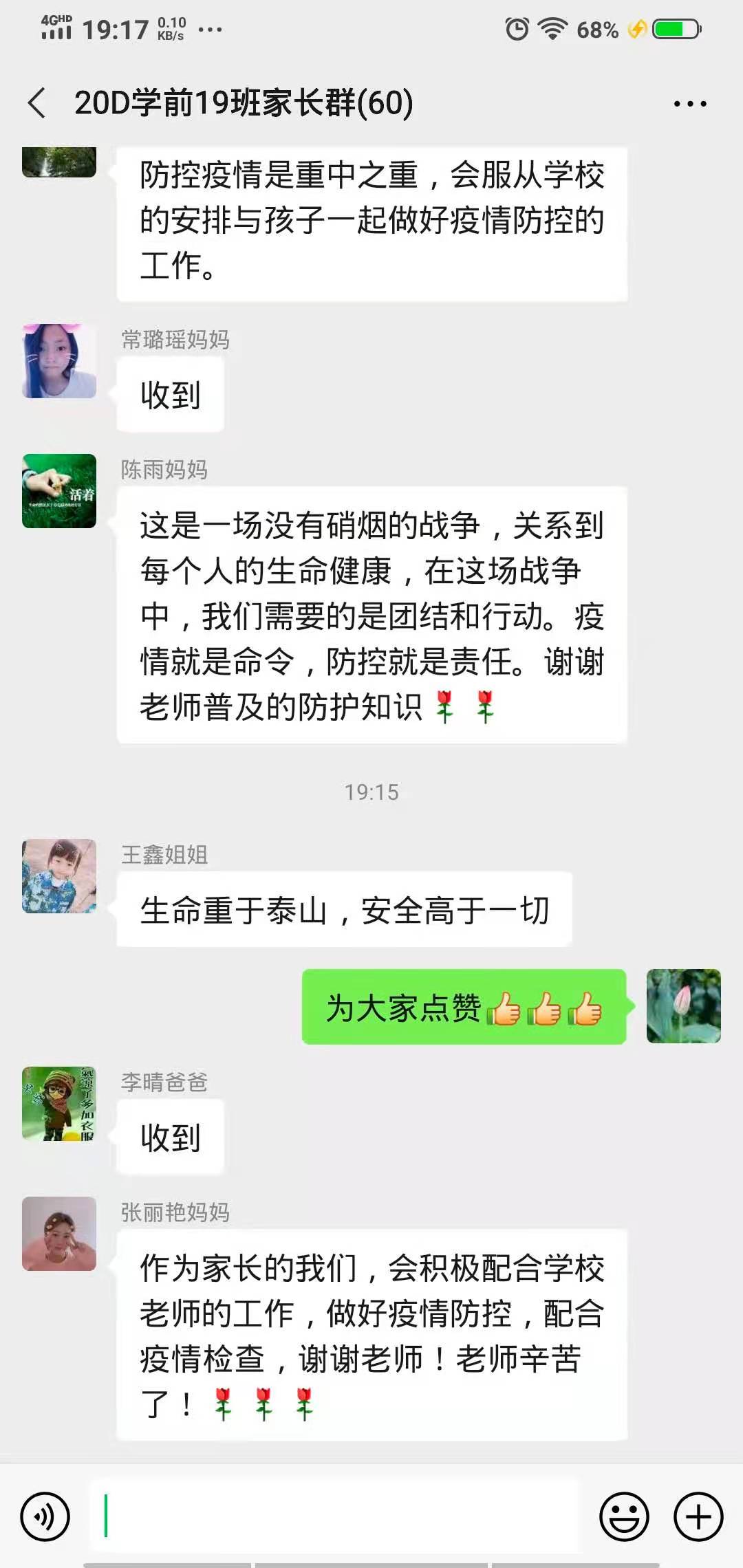The image size is (743, 1568).
Task: View 李晴爸爸's profile avatar
Action: pos(59,1104)
